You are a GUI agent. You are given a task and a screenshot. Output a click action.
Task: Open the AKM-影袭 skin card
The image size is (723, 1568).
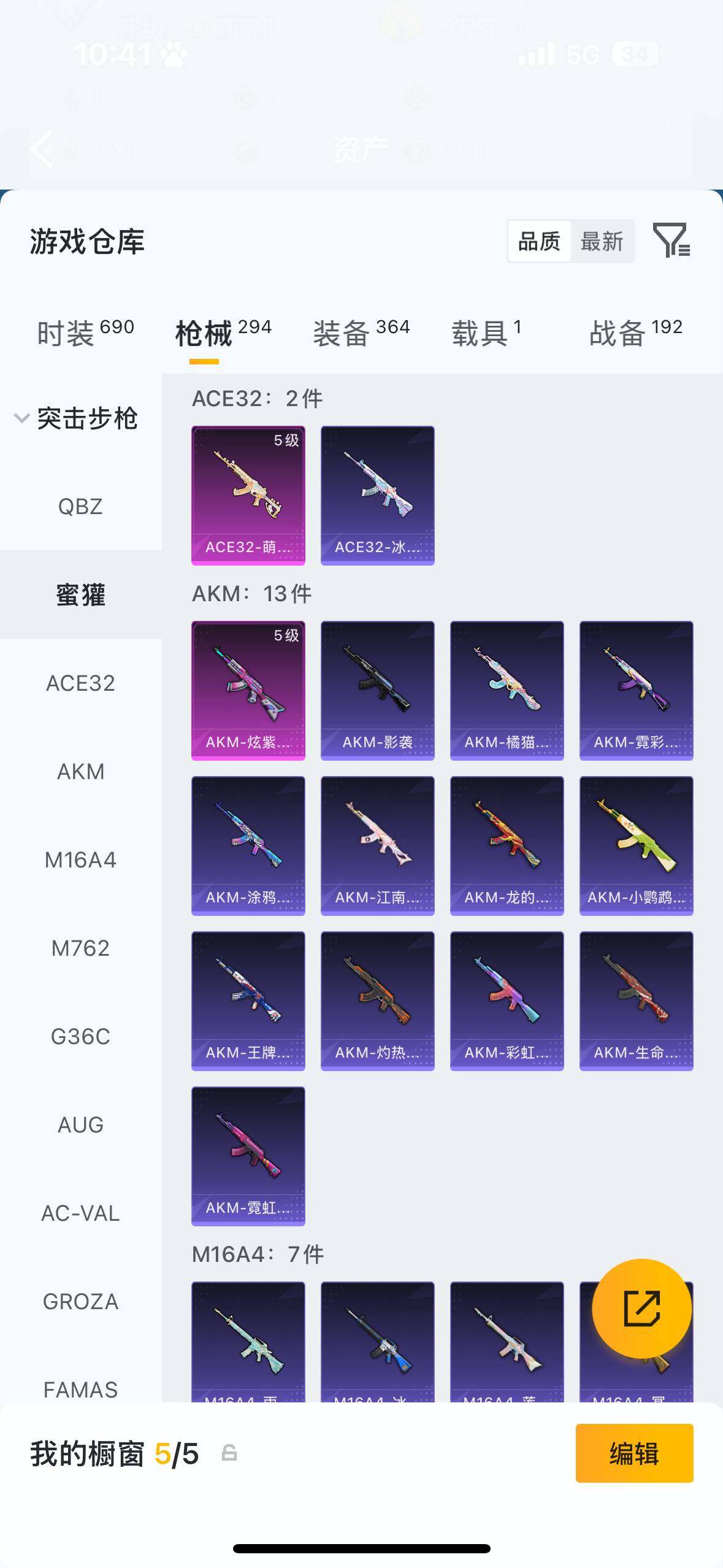[x=378, y=691]
